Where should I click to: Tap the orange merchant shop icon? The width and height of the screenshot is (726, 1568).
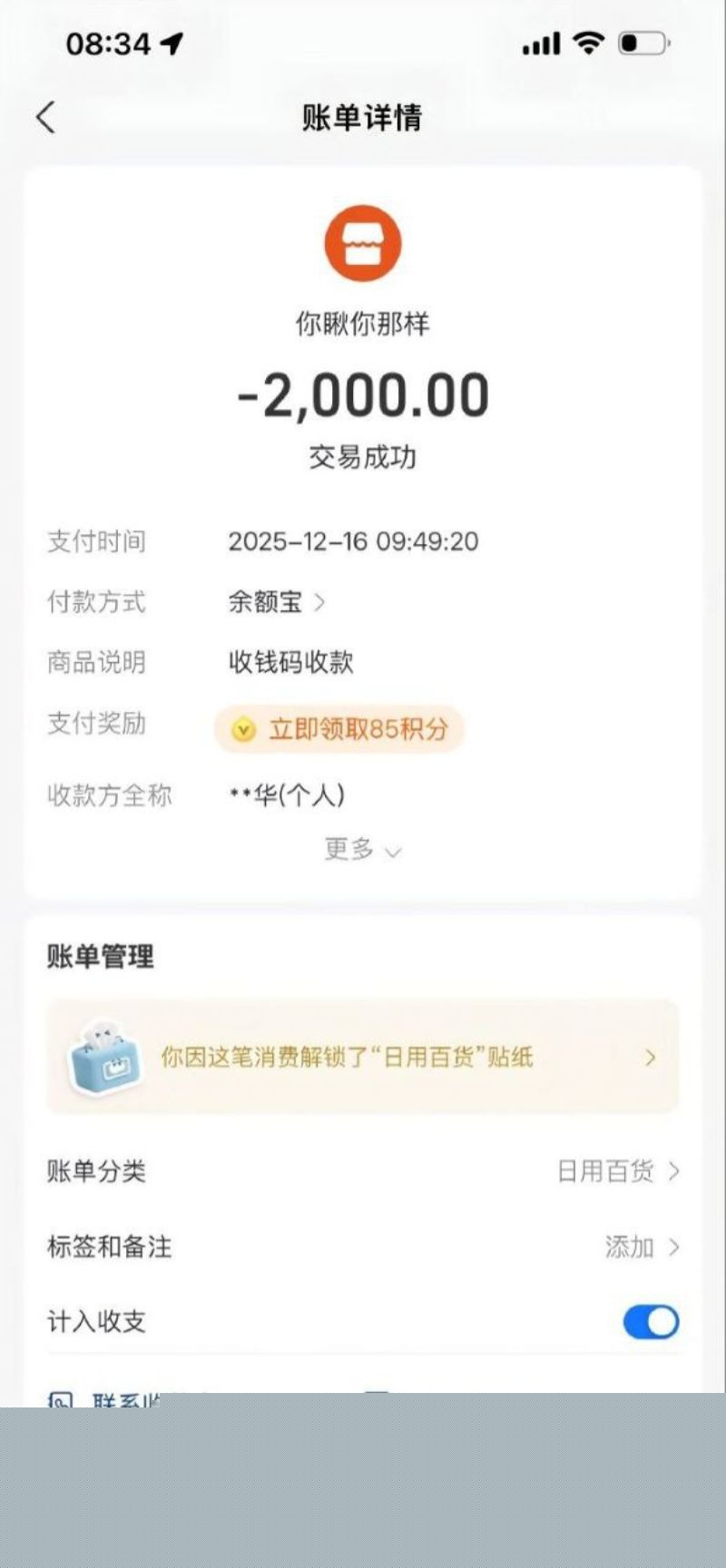[363, 242]
